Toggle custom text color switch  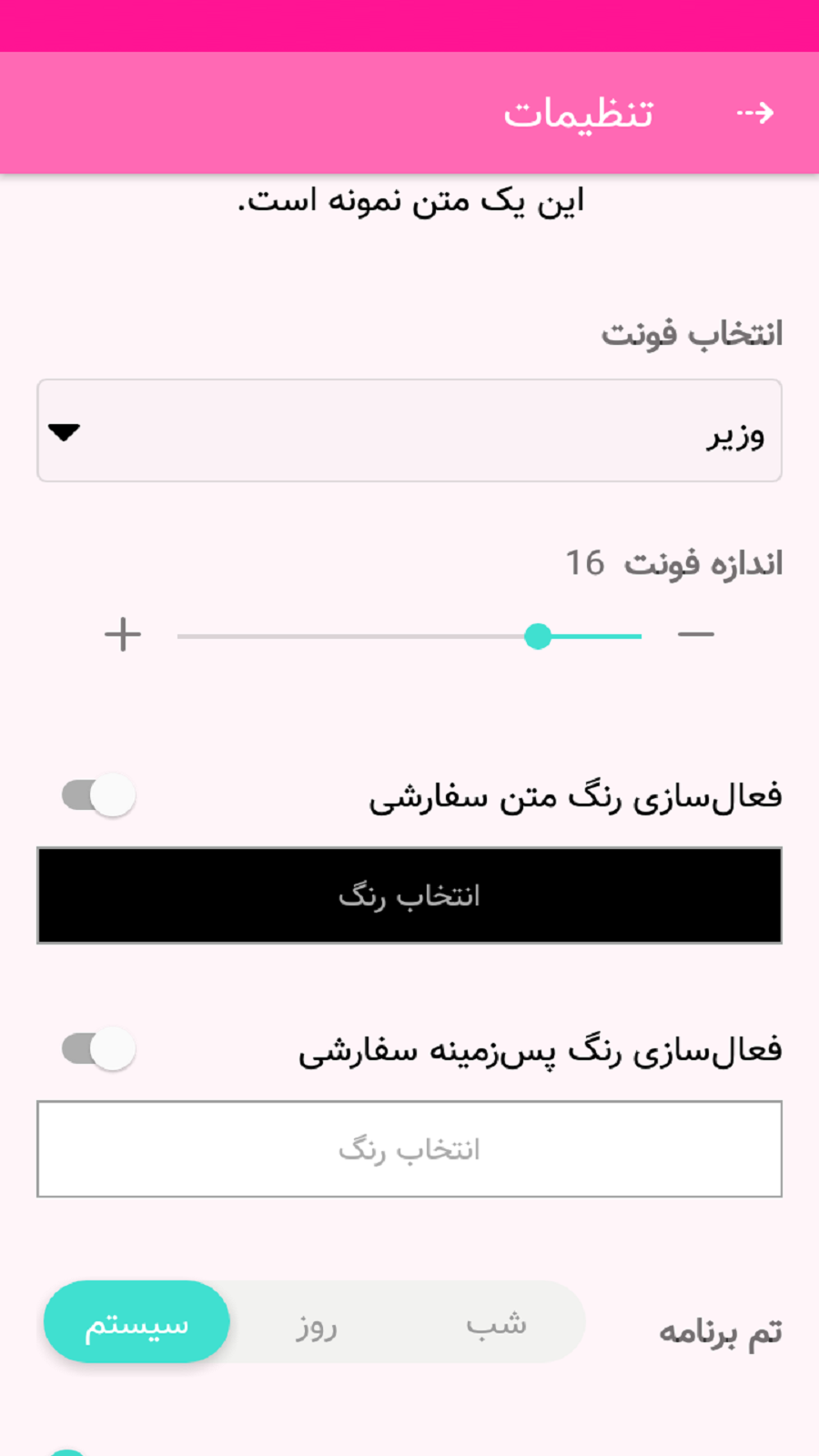pos(99,795)
